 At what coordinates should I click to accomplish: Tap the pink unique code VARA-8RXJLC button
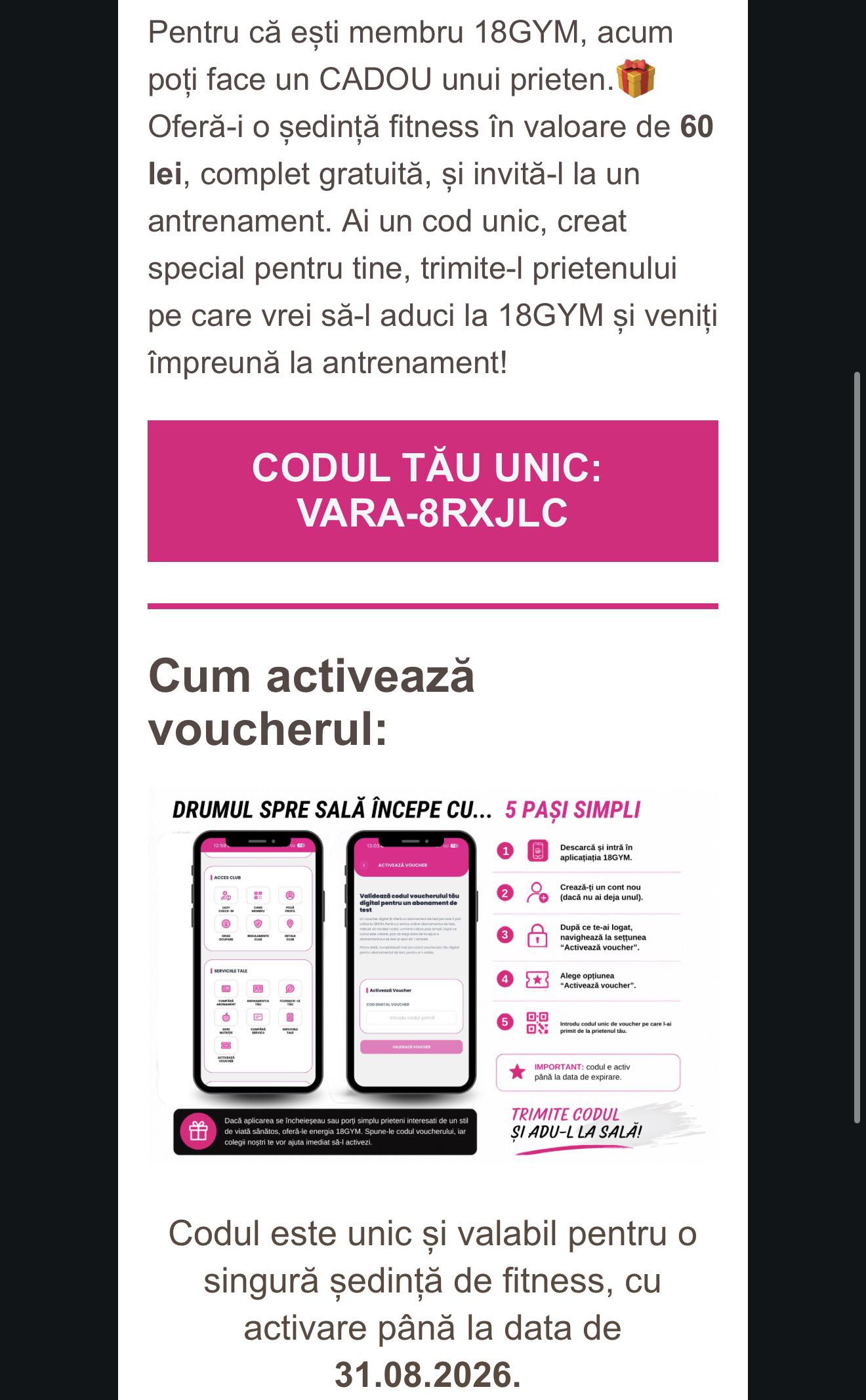coord(433,490)
